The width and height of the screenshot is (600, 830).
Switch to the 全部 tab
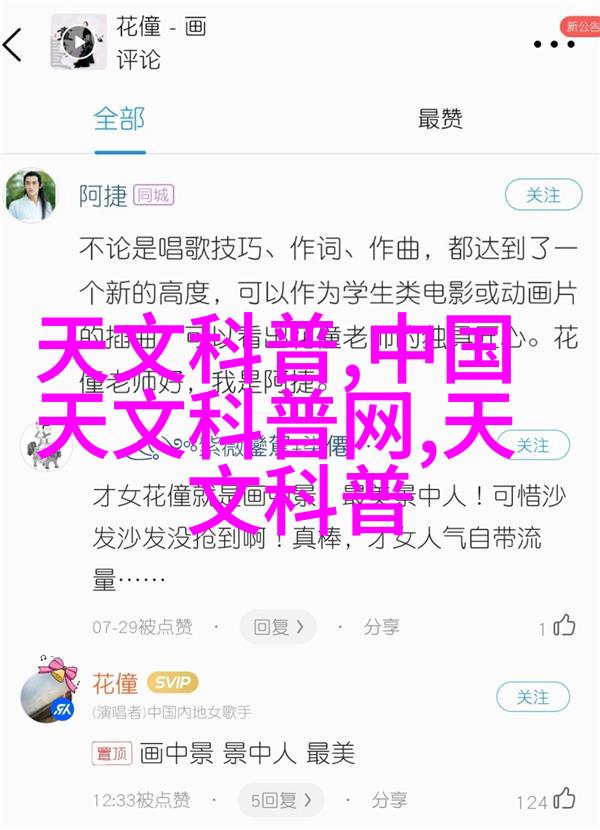(x=119, y=119)
